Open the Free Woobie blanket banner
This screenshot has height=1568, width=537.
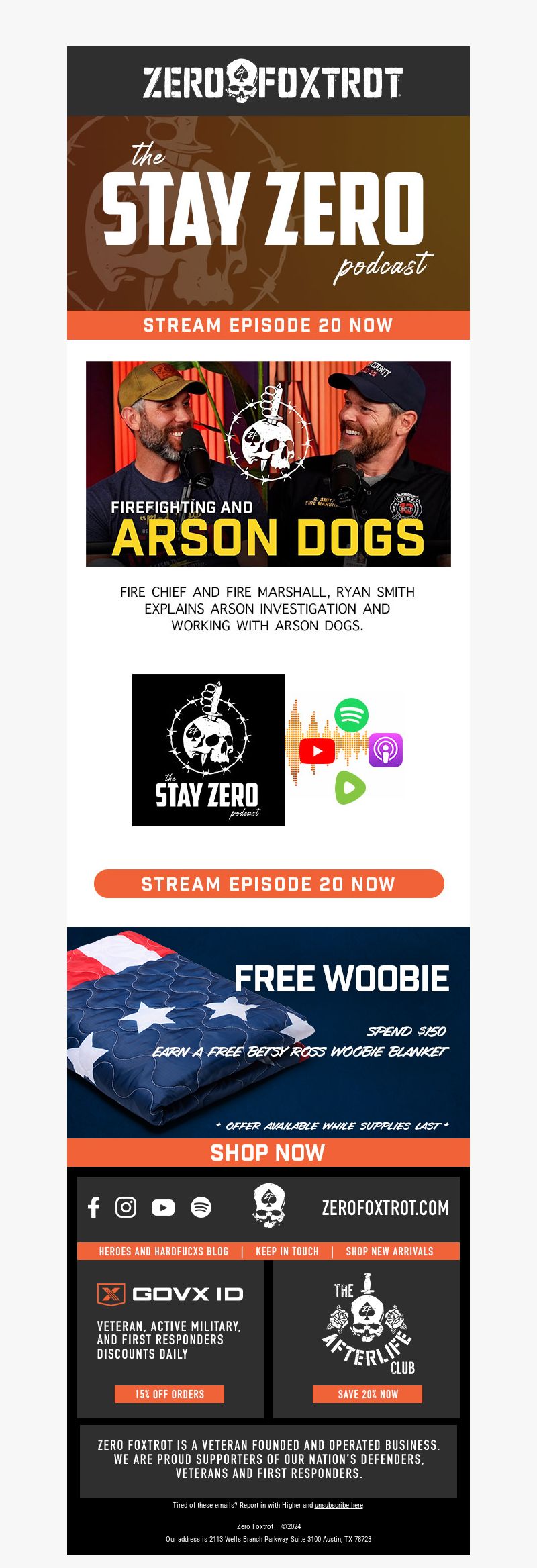[x=268, y=1034]
